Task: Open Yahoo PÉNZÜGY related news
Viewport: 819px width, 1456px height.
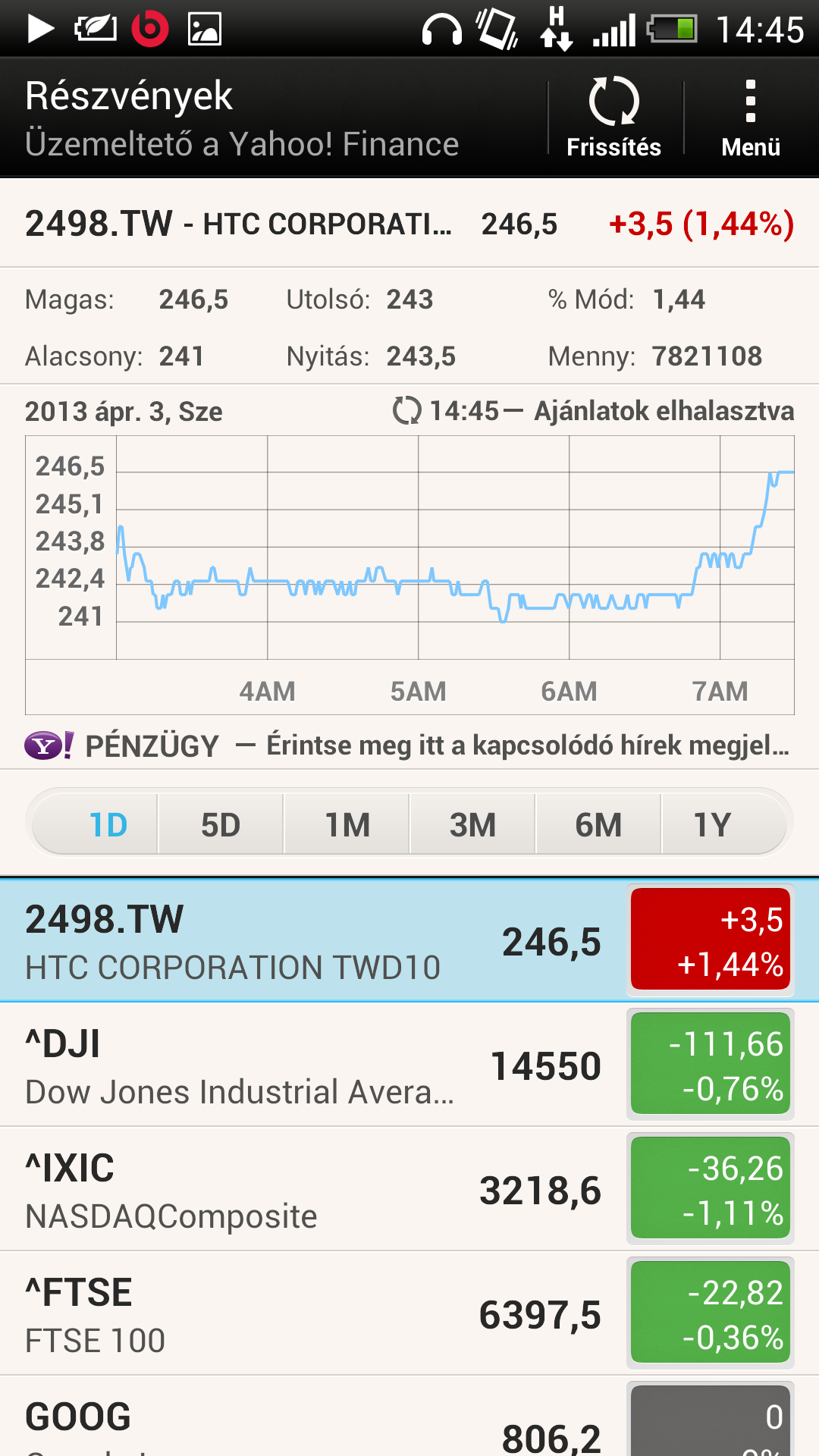Action: click(x=409, y=745)
